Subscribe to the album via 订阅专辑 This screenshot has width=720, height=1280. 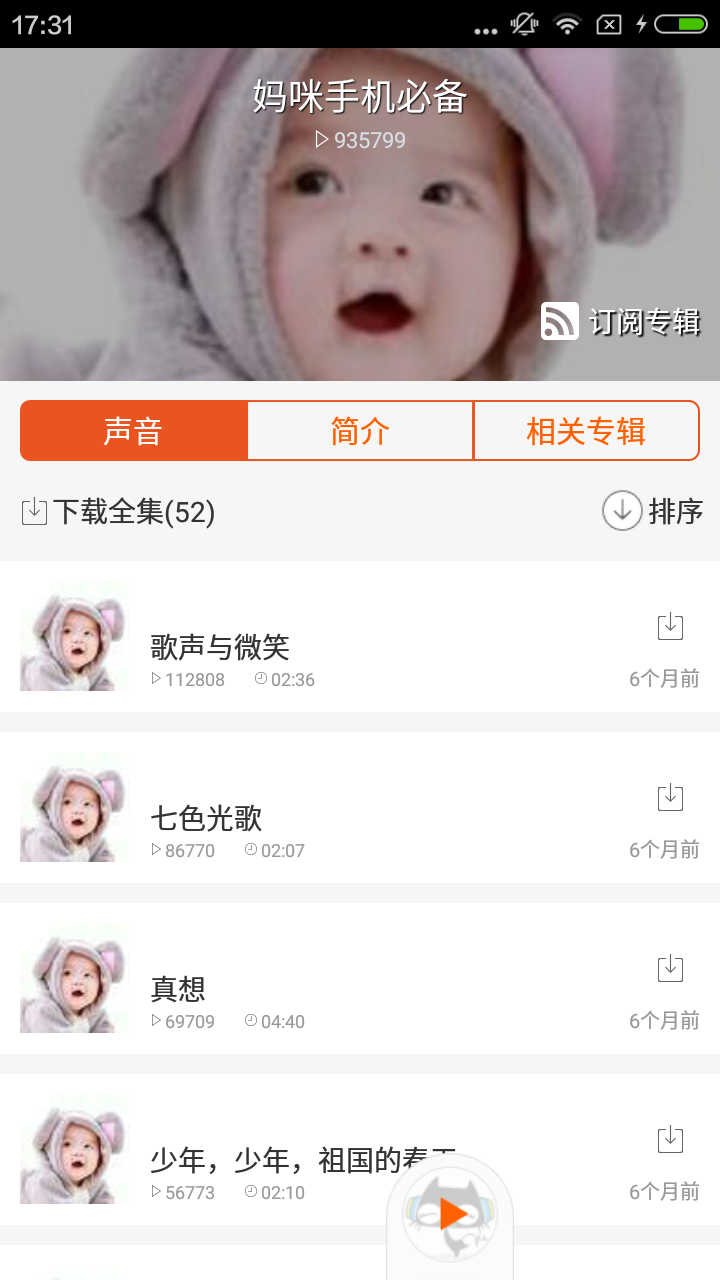[621, 322]
